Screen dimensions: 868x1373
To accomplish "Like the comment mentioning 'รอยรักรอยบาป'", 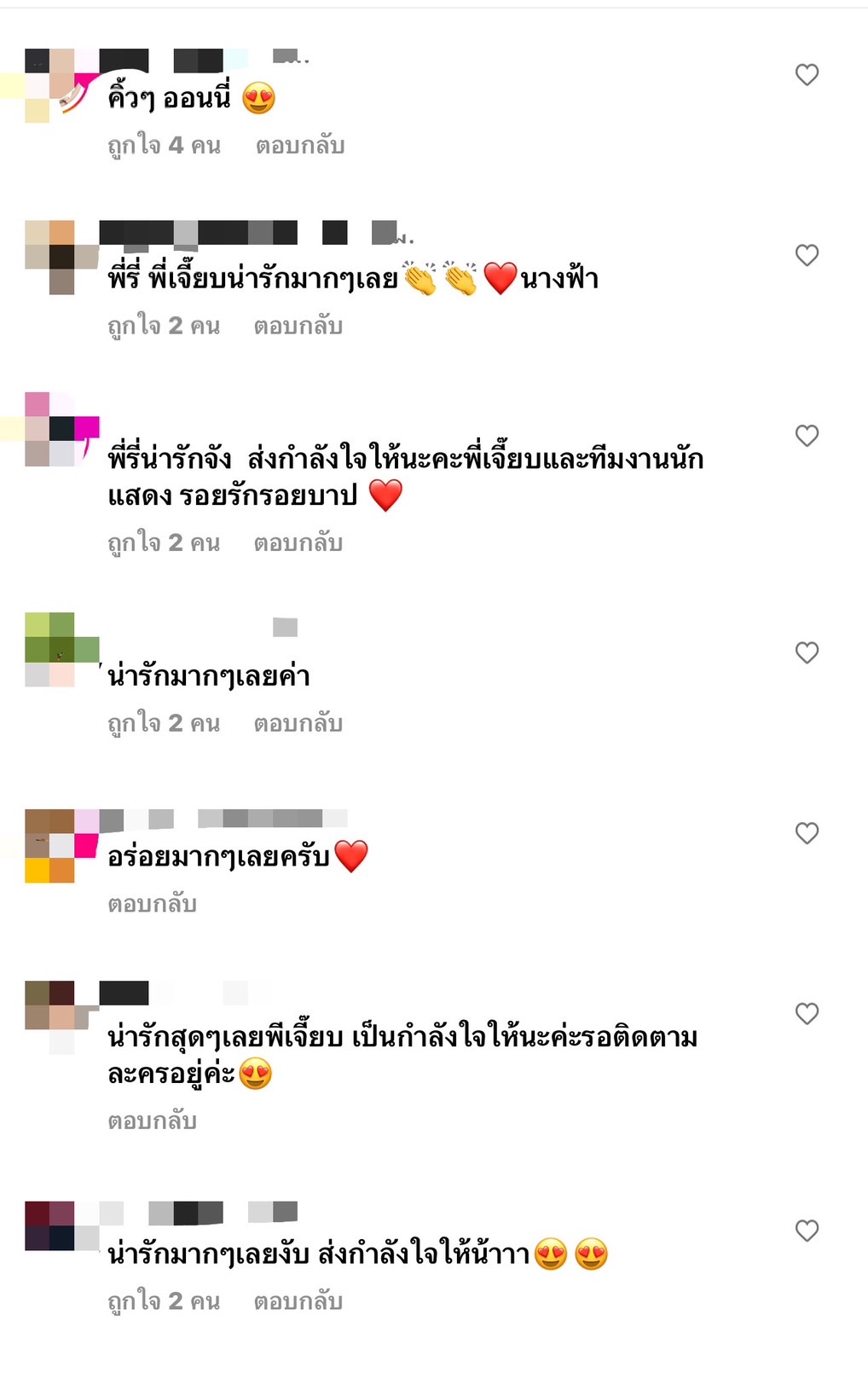I will point(807,436).
